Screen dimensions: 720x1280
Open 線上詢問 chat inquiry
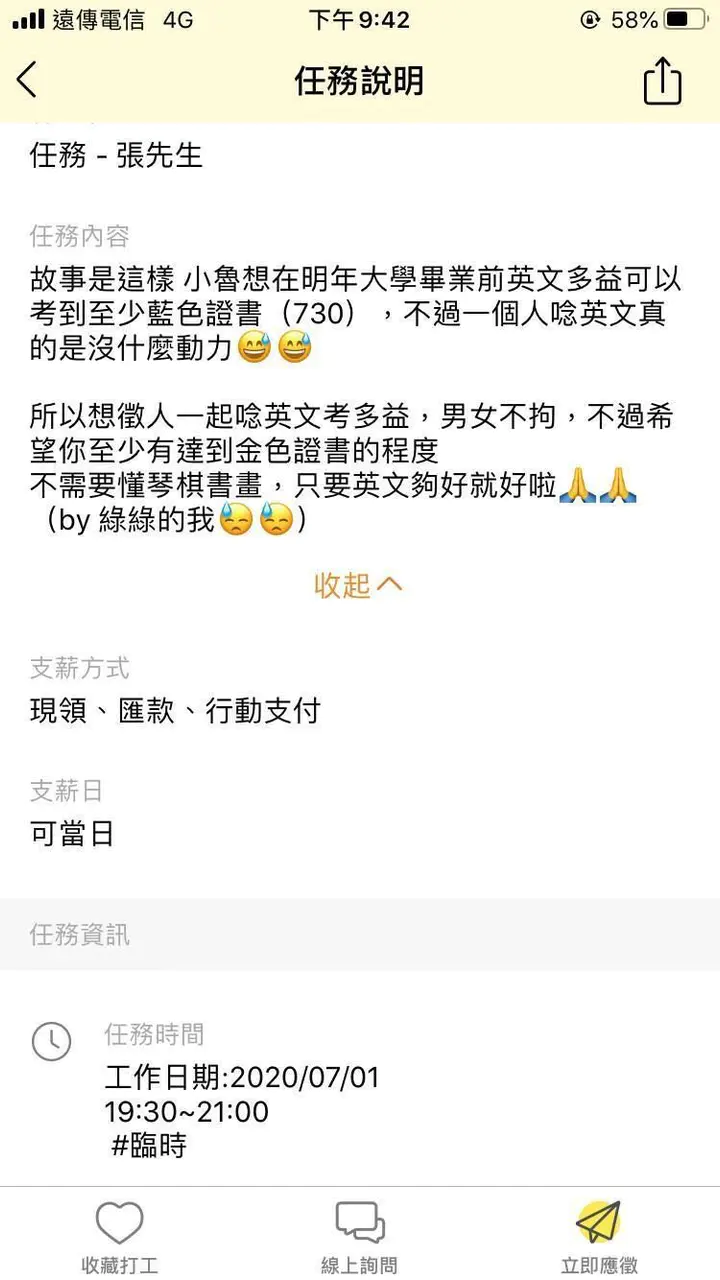point(359,1237)
